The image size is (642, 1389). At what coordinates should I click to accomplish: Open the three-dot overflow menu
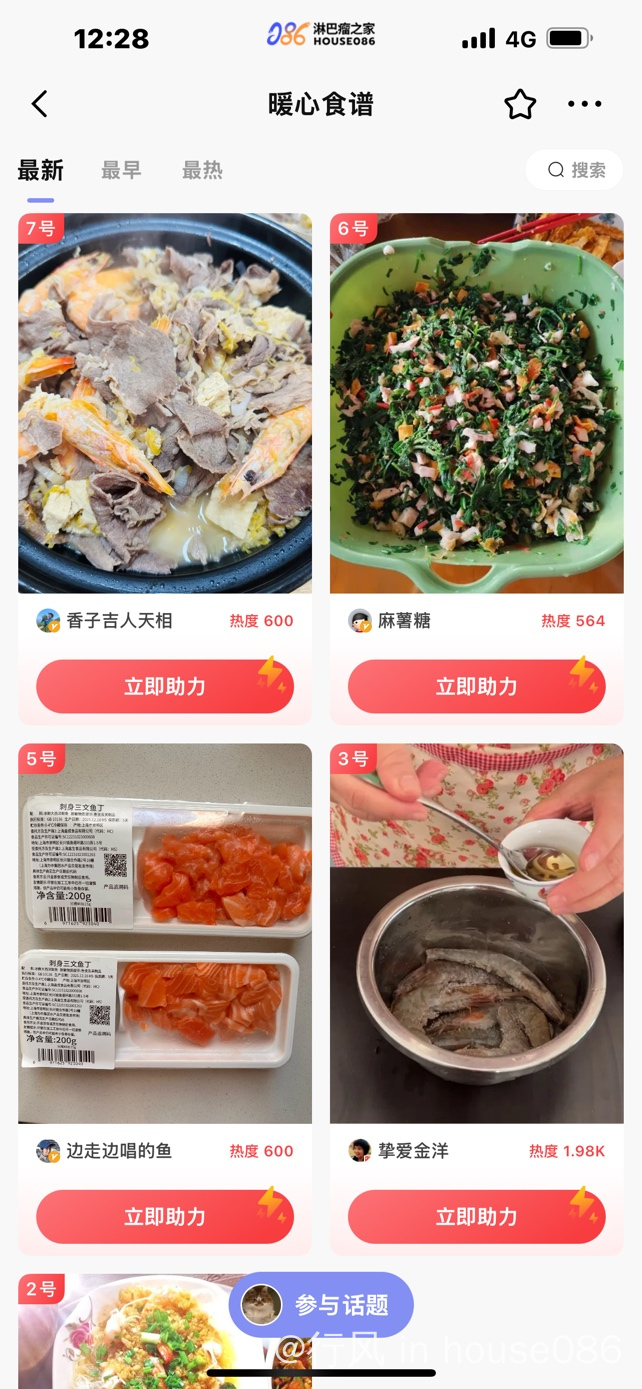point(584,104)
